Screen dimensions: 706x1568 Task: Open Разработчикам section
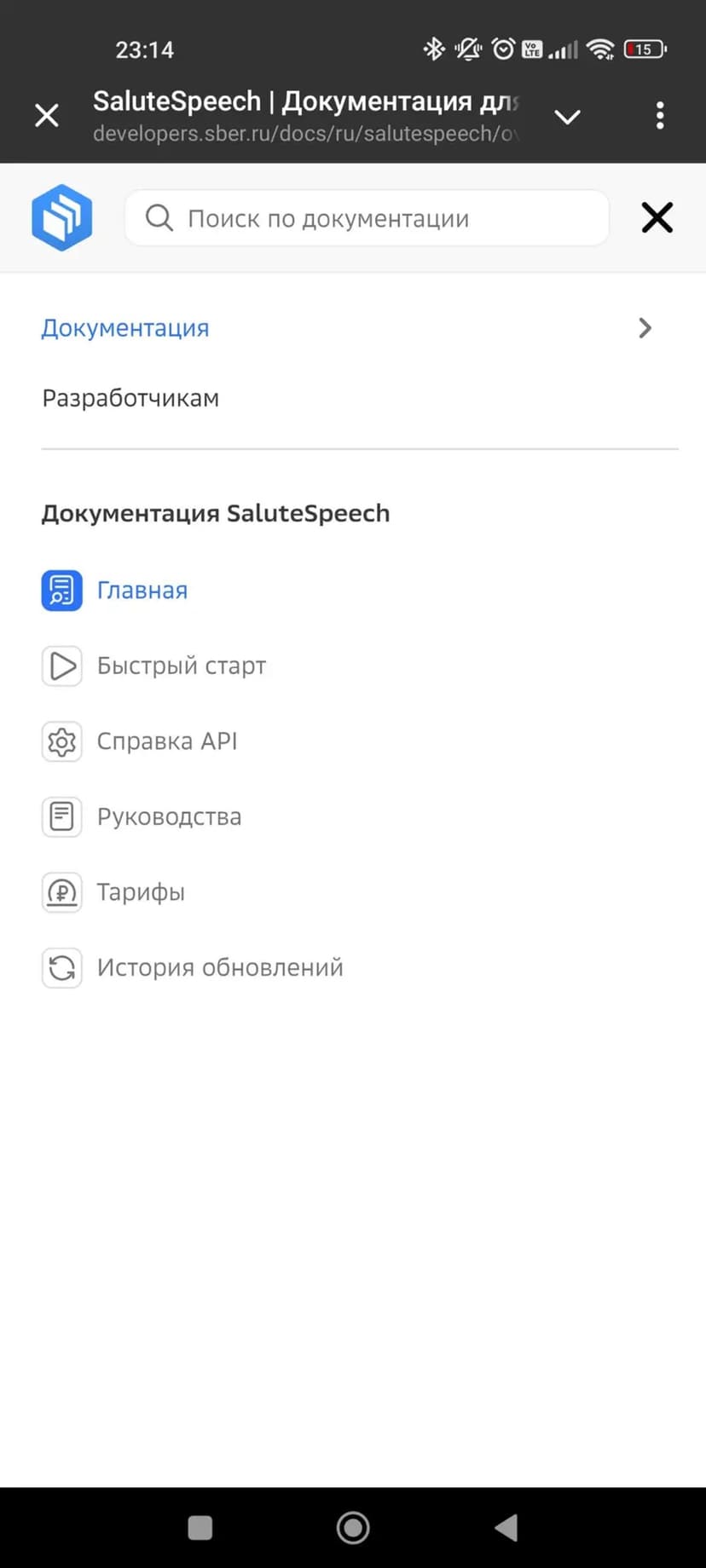click(x=130, y=398)
